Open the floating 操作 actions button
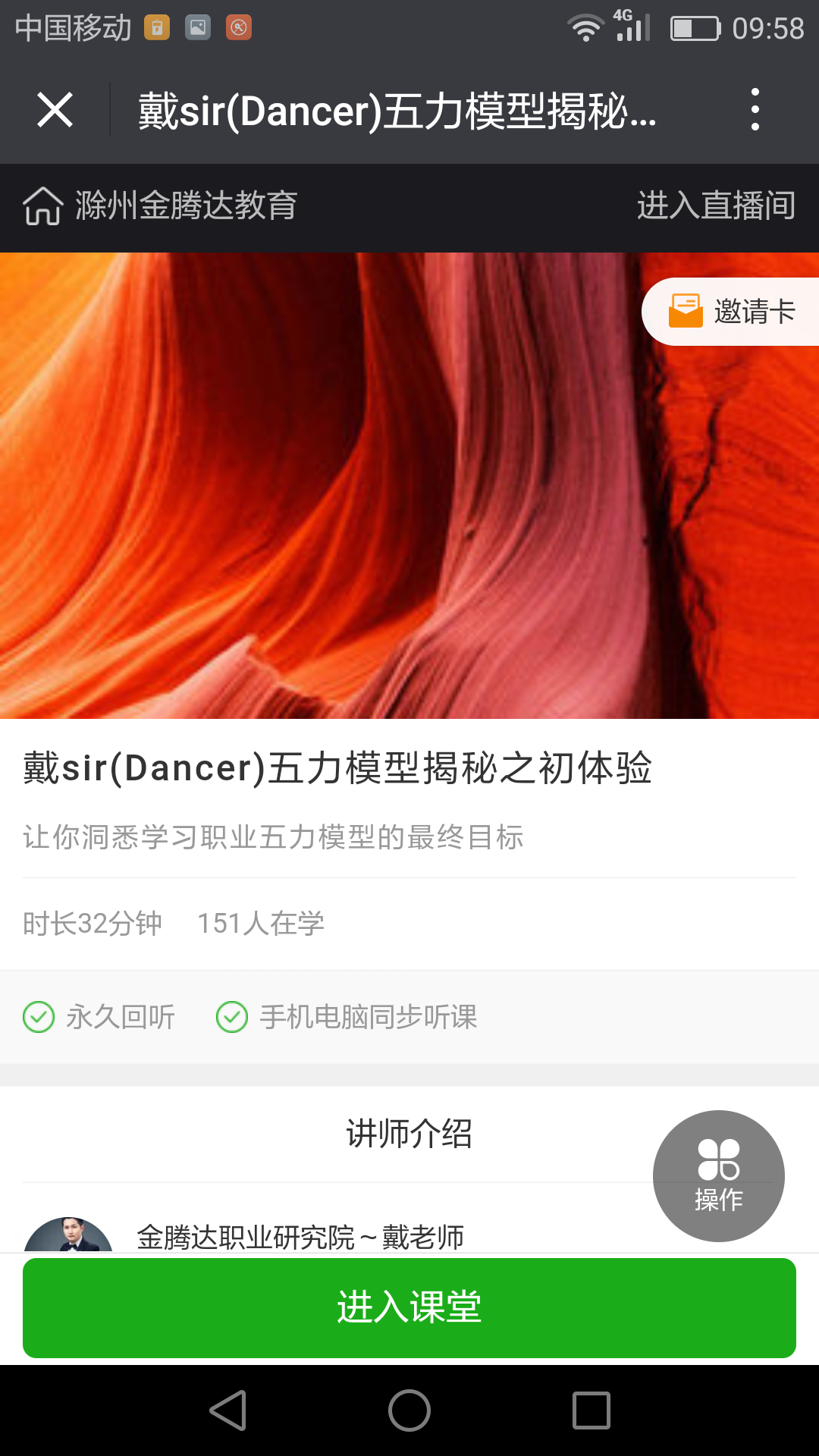This screenshot has width=819, height=1456. click(718, 1175)
